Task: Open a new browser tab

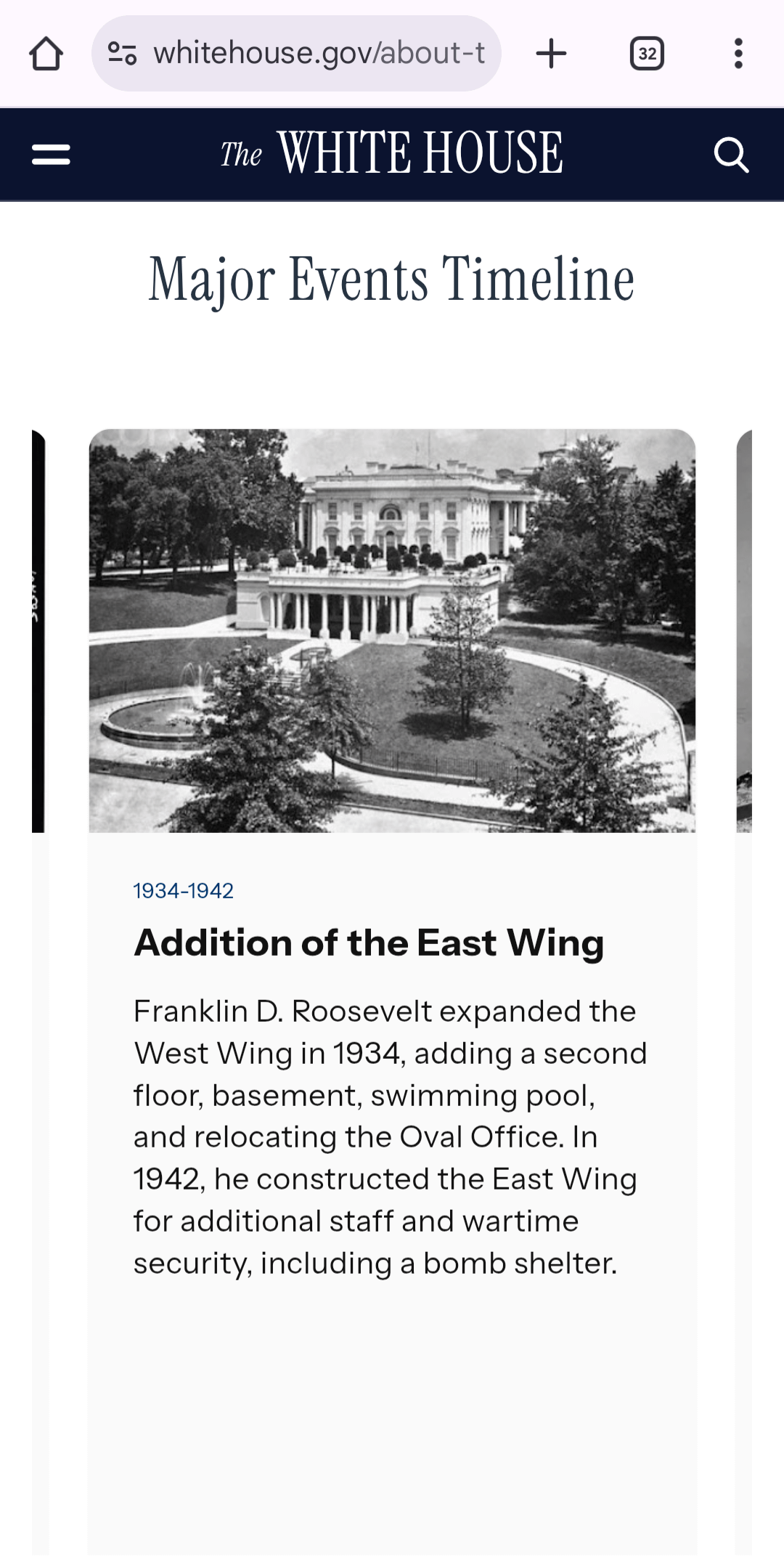Action: coord(551,54)
